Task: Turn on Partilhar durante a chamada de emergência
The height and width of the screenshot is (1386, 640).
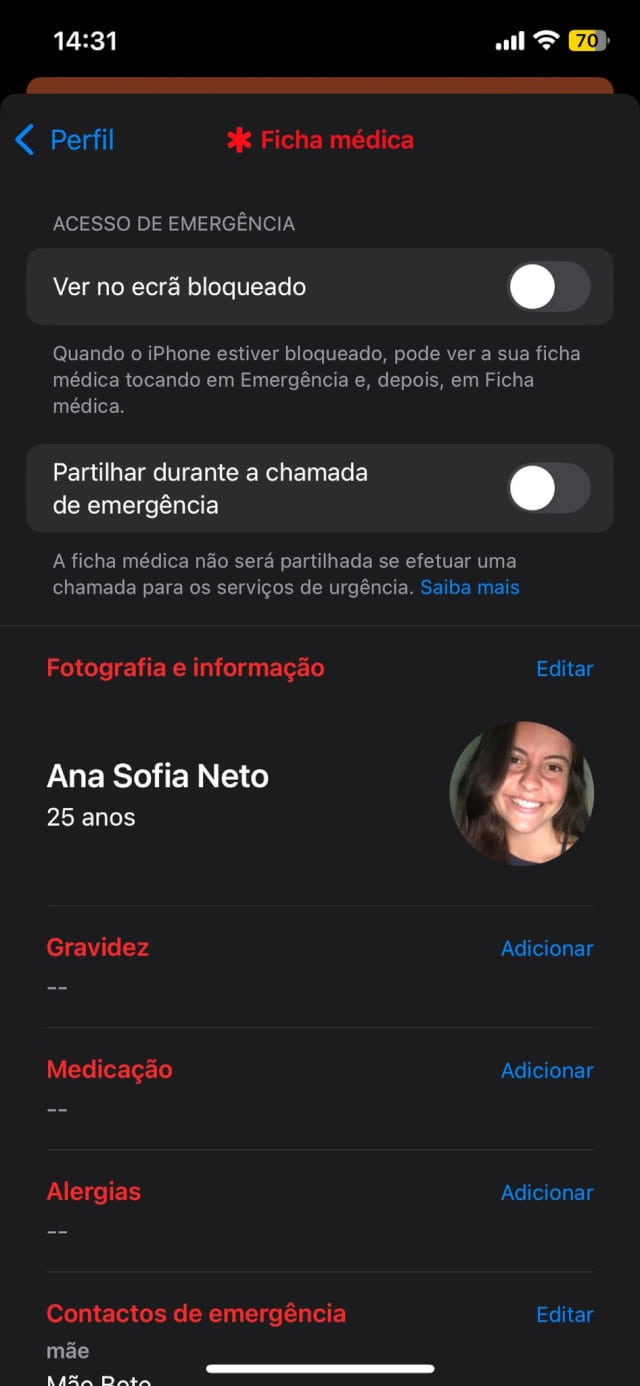Action: 548,489
